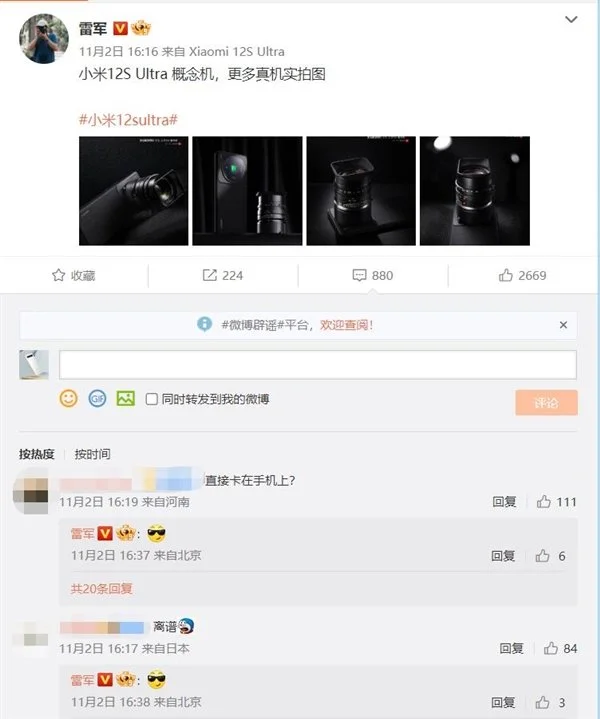Screen dimensions: 600x719
Task: Focus the comment text field
Action: click(317, 364)
